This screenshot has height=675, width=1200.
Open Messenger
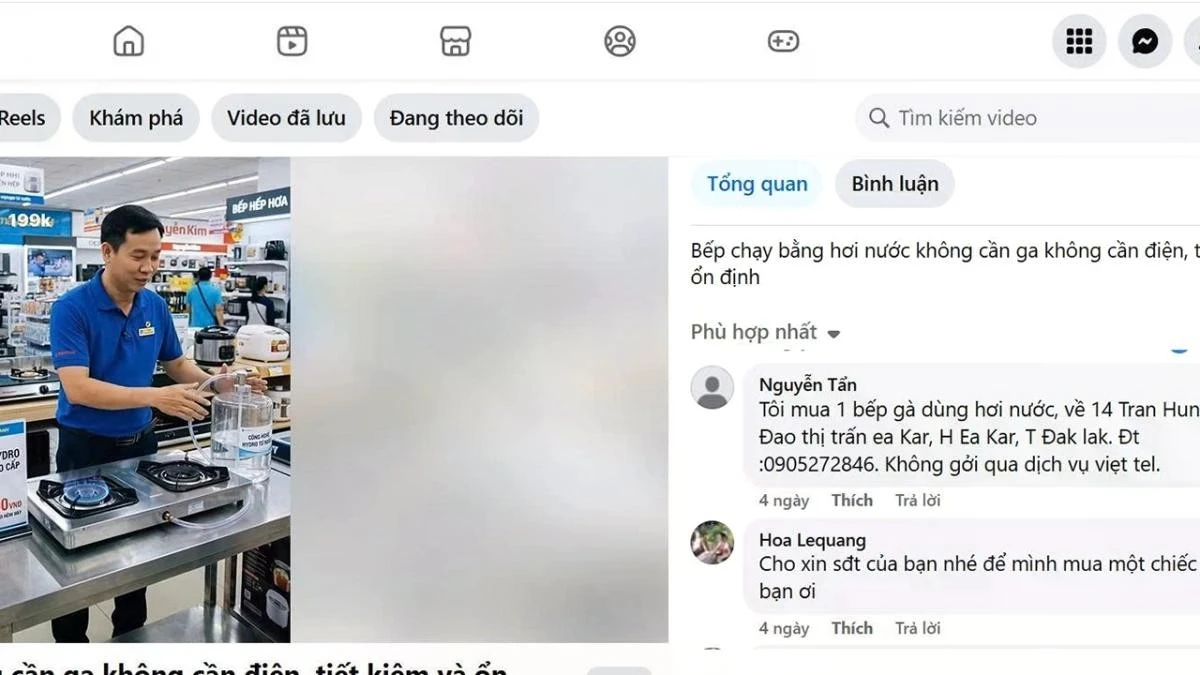click(x=1145, y=41)
